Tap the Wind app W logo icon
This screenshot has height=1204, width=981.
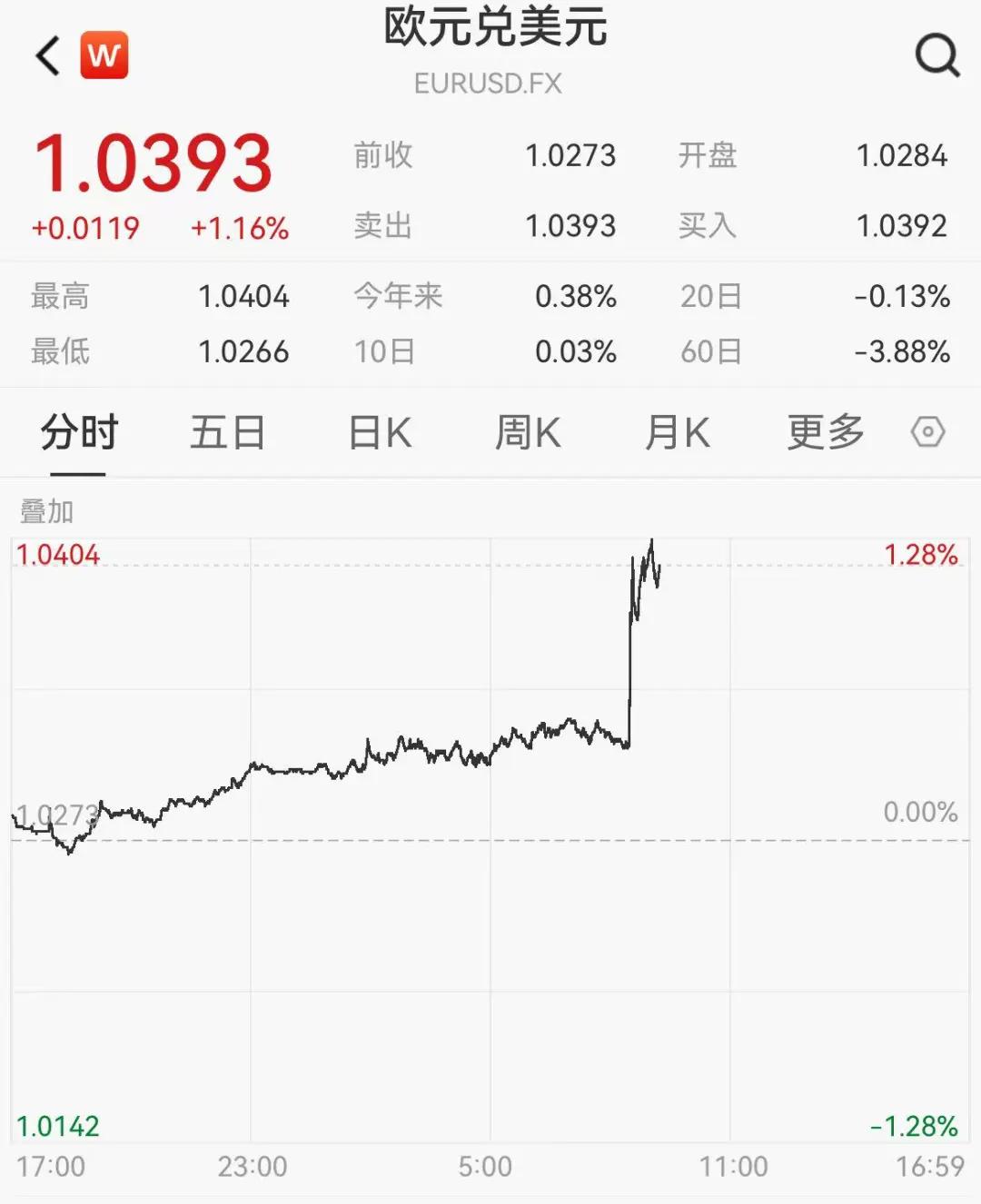click(105, 54)
